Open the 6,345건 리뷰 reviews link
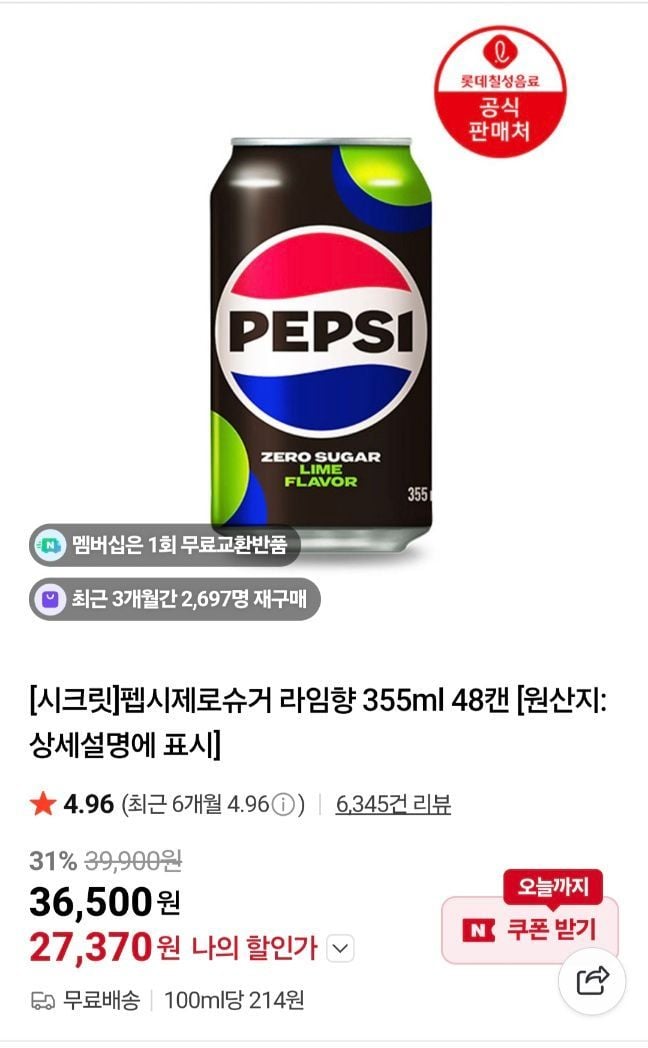The height and width of the screenshot is (1048, 648). coord(393,804)
